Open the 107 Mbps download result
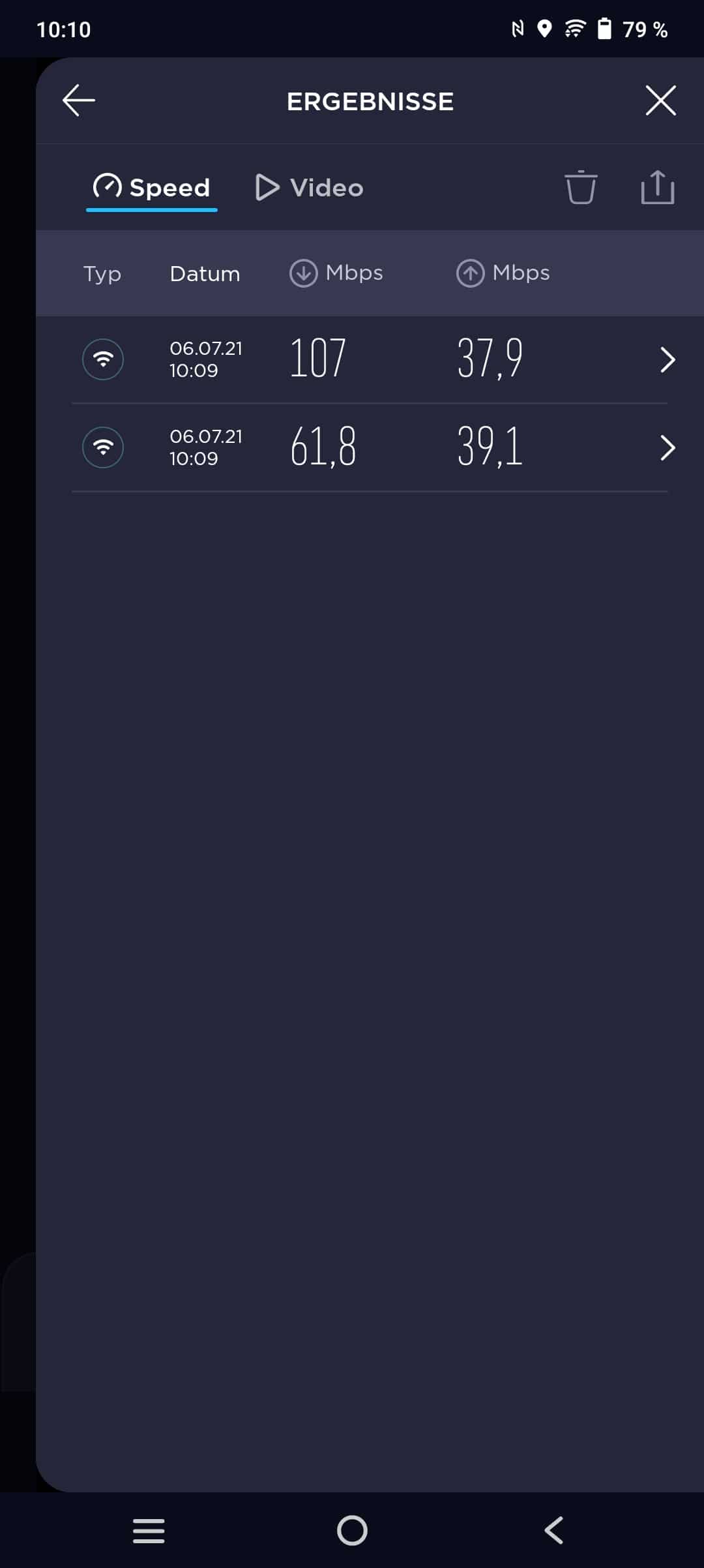The height and width of the screenshot is (1568, 704). [370, 359]
